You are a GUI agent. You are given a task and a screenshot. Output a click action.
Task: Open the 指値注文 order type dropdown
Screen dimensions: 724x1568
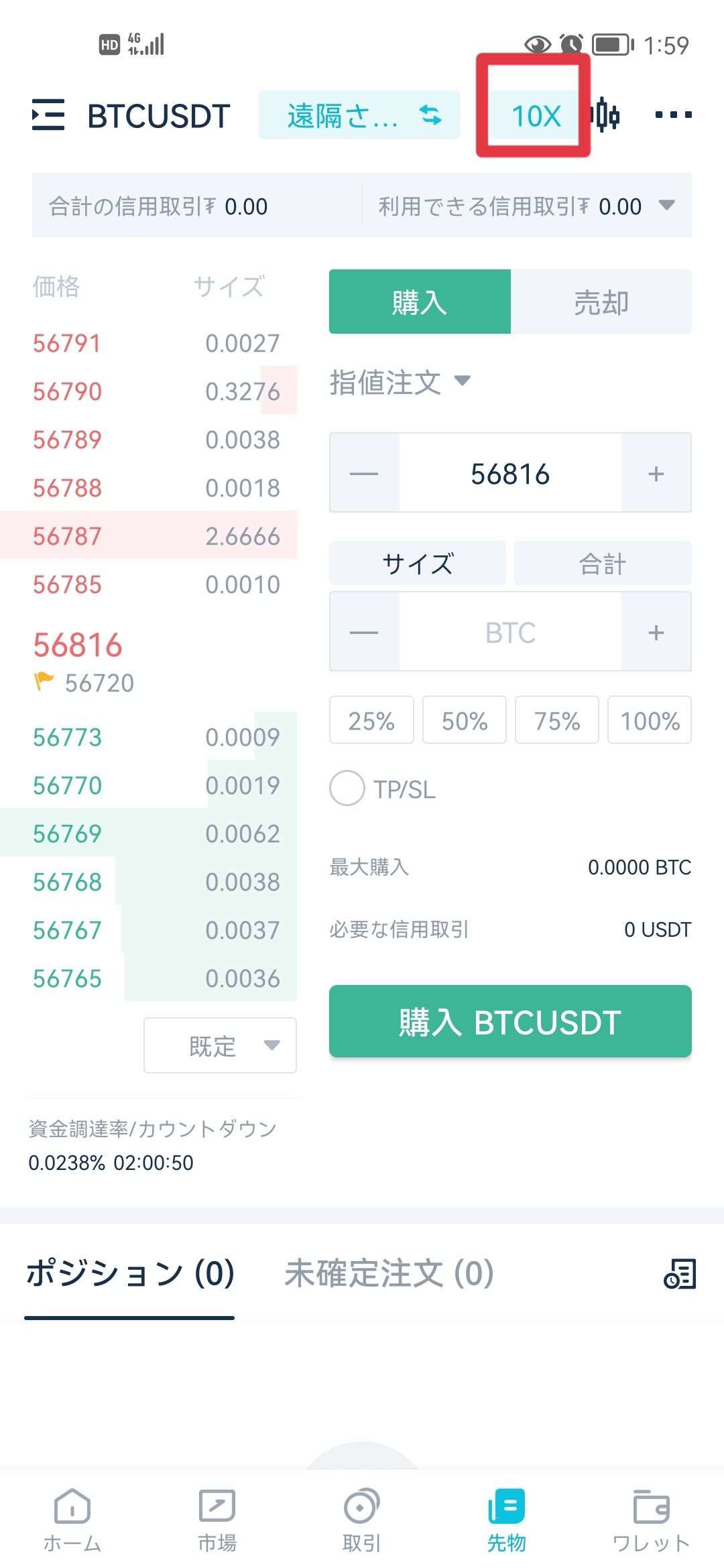[x=400, y=383]
